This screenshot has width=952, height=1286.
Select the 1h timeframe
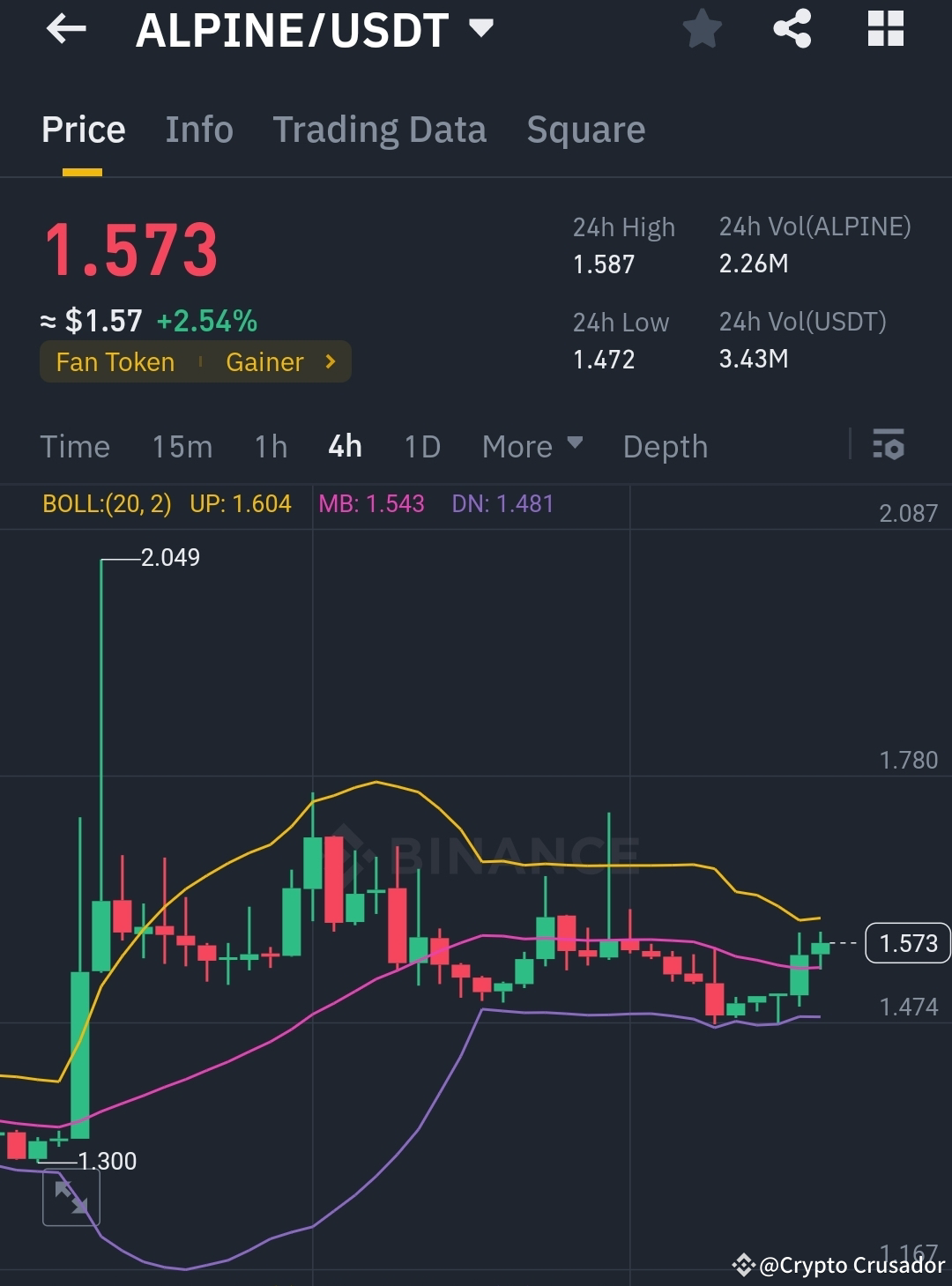[270, 446]
